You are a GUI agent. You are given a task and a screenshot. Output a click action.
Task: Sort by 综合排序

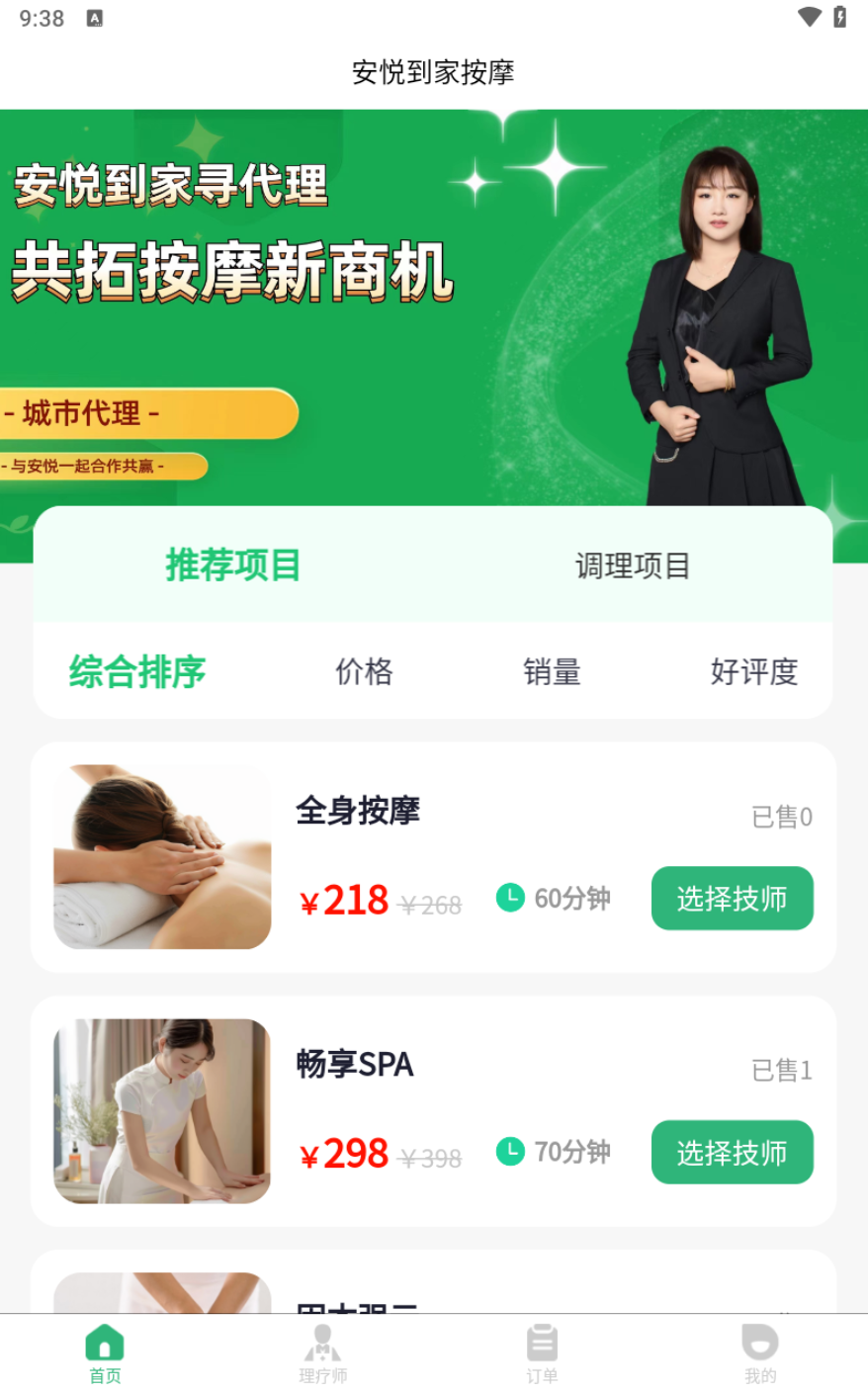tap(137, 672)
